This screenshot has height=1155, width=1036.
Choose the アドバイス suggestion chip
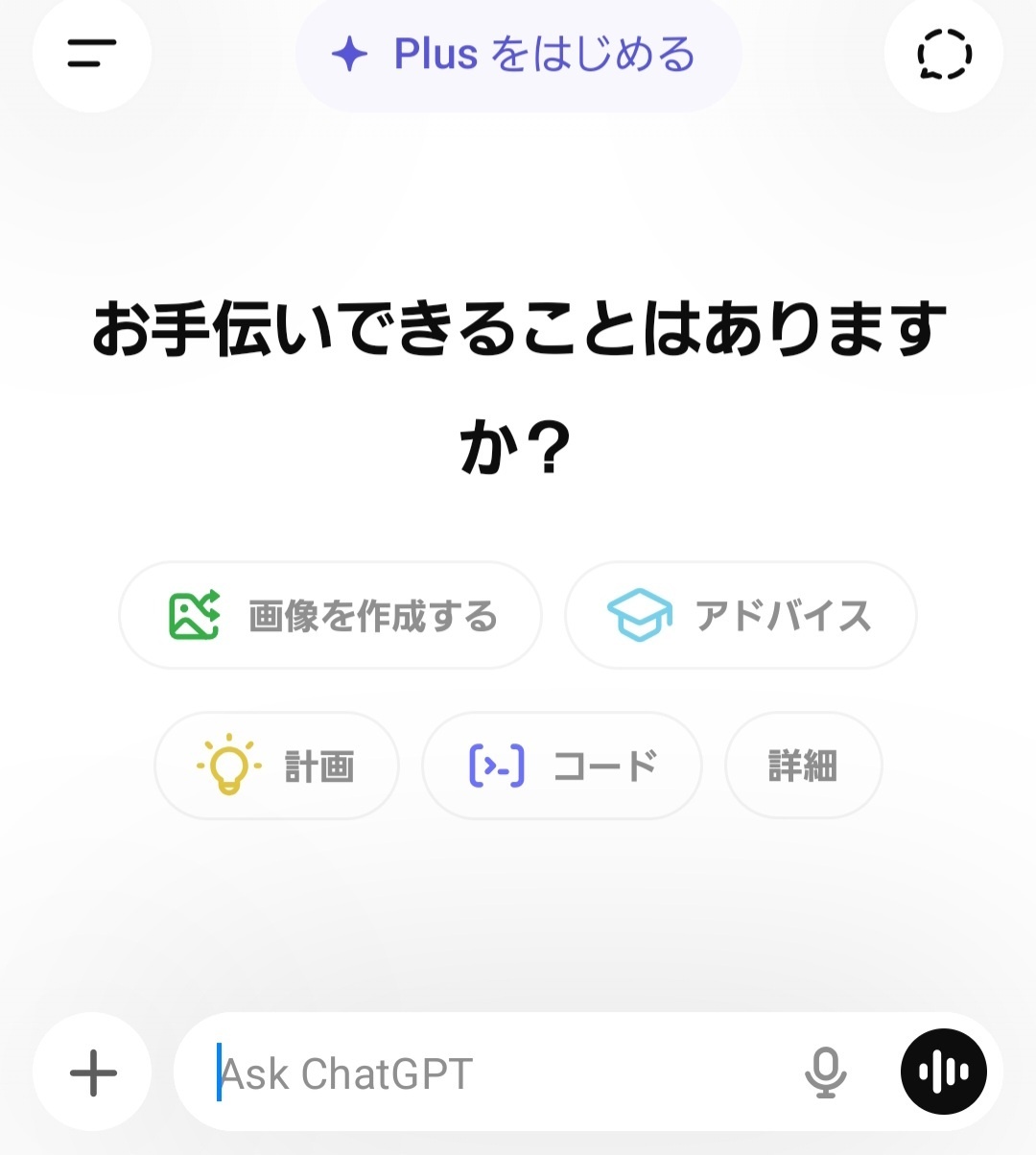pyautogui.click(x=741, y=616)
